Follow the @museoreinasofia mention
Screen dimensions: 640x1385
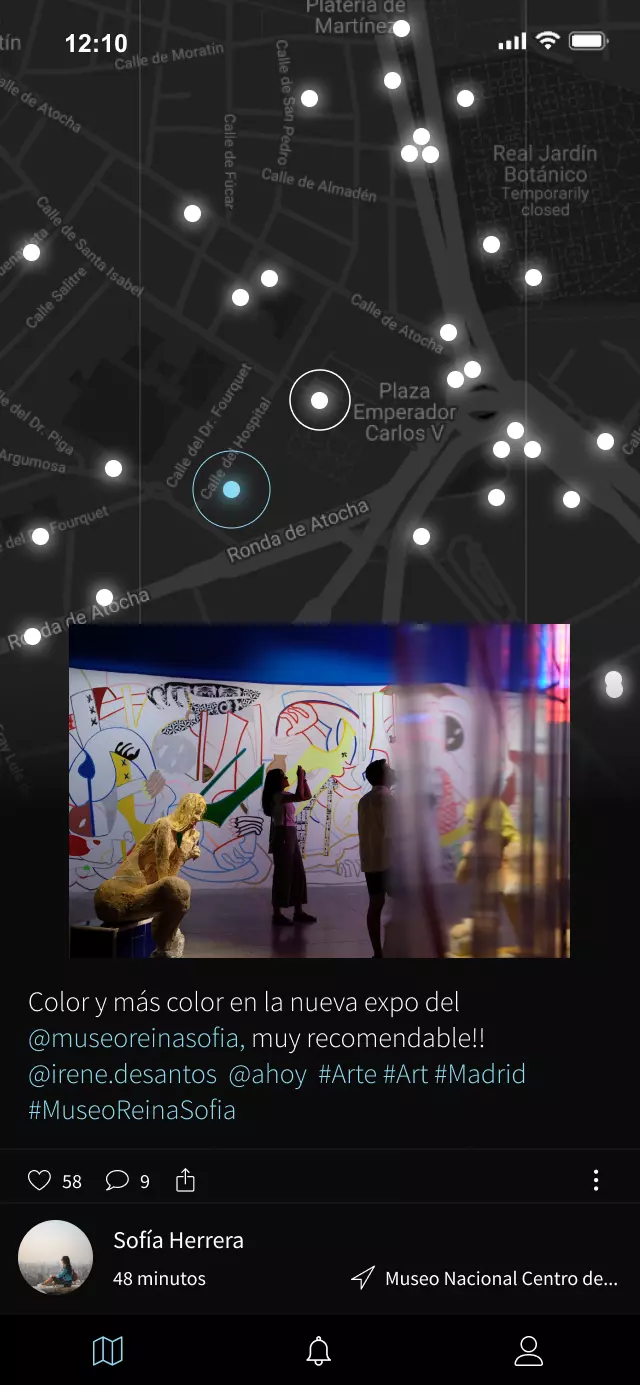click(x=136, y=1039)
